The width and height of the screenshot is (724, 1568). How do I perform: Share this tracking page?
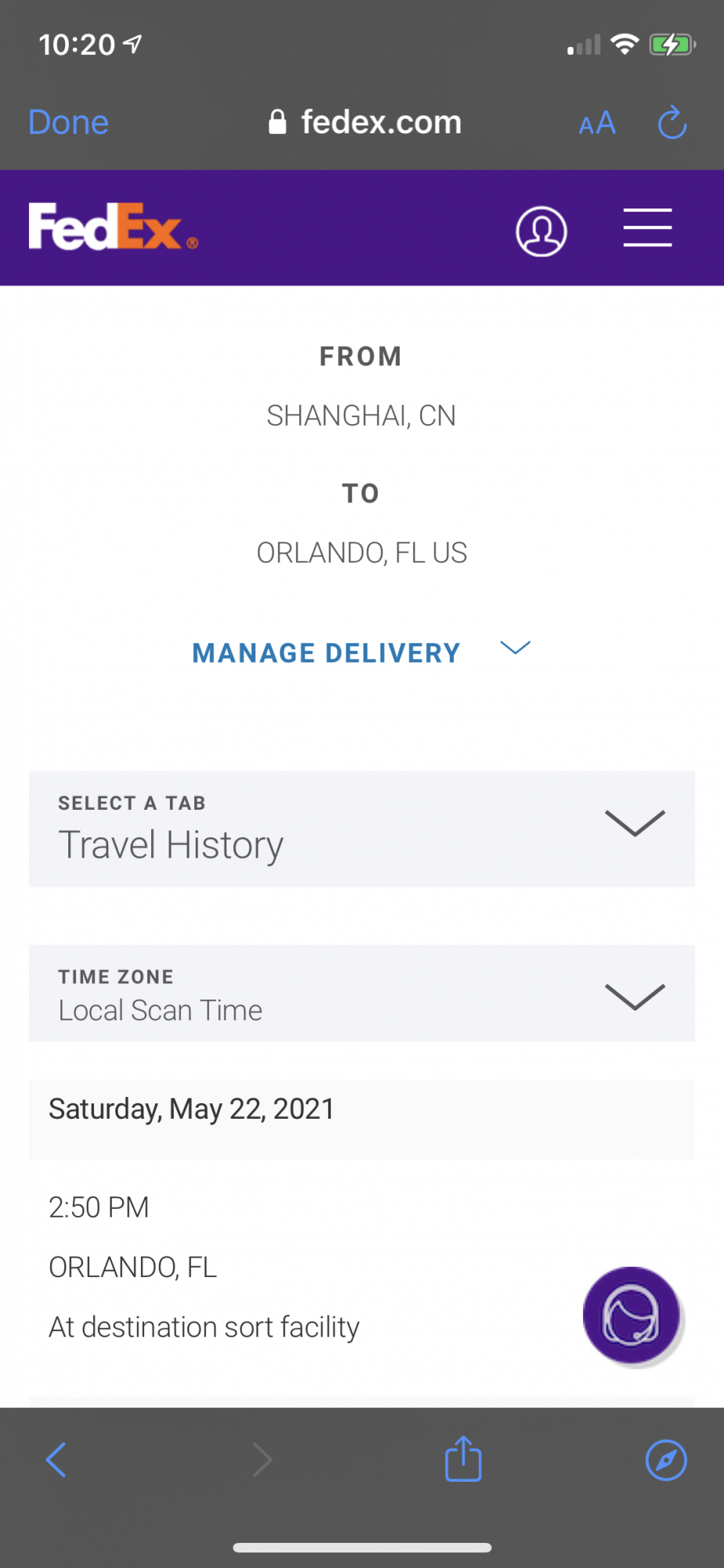(463, 1459)
